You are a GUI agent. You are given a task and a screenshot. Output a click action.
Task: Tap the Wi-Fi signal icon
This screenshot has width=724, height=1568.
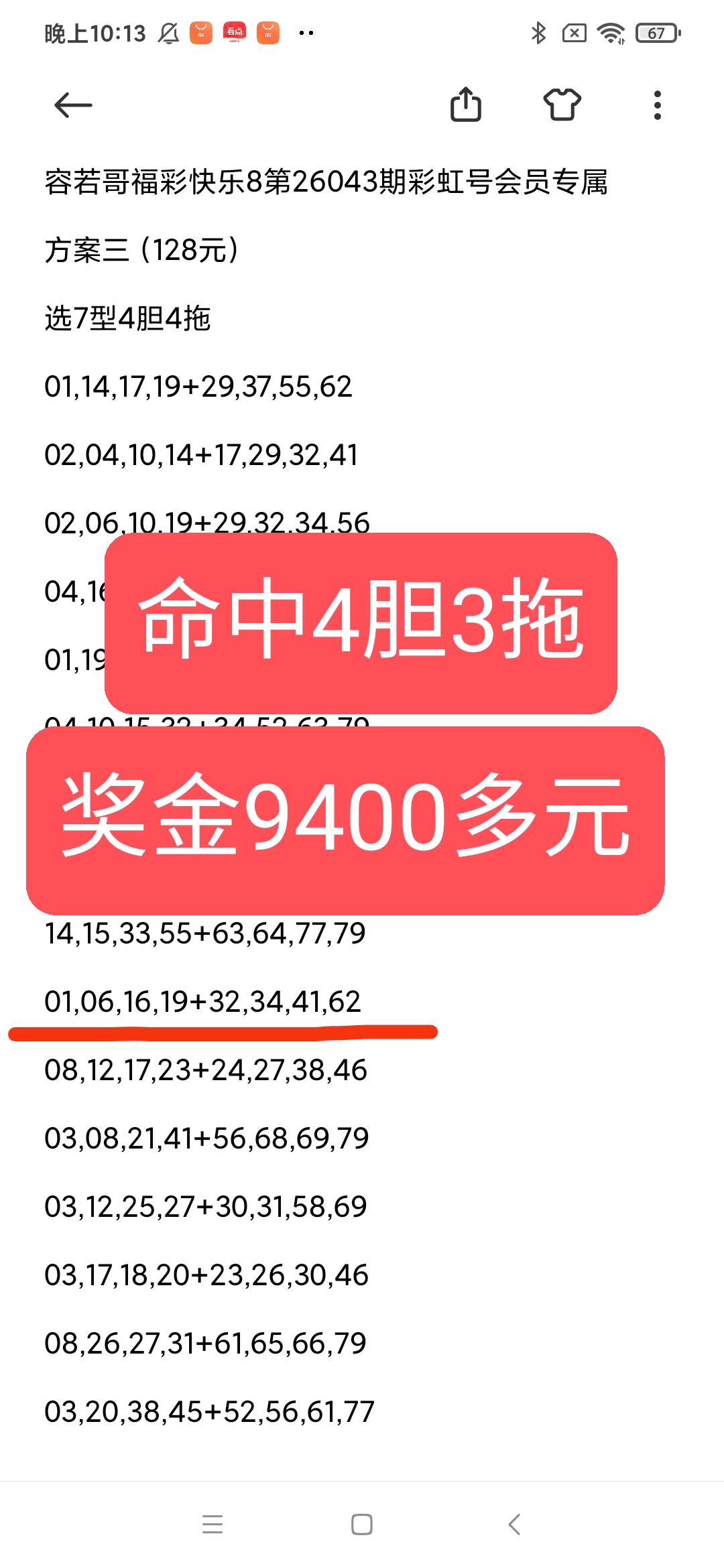click(x=611, y=31)
